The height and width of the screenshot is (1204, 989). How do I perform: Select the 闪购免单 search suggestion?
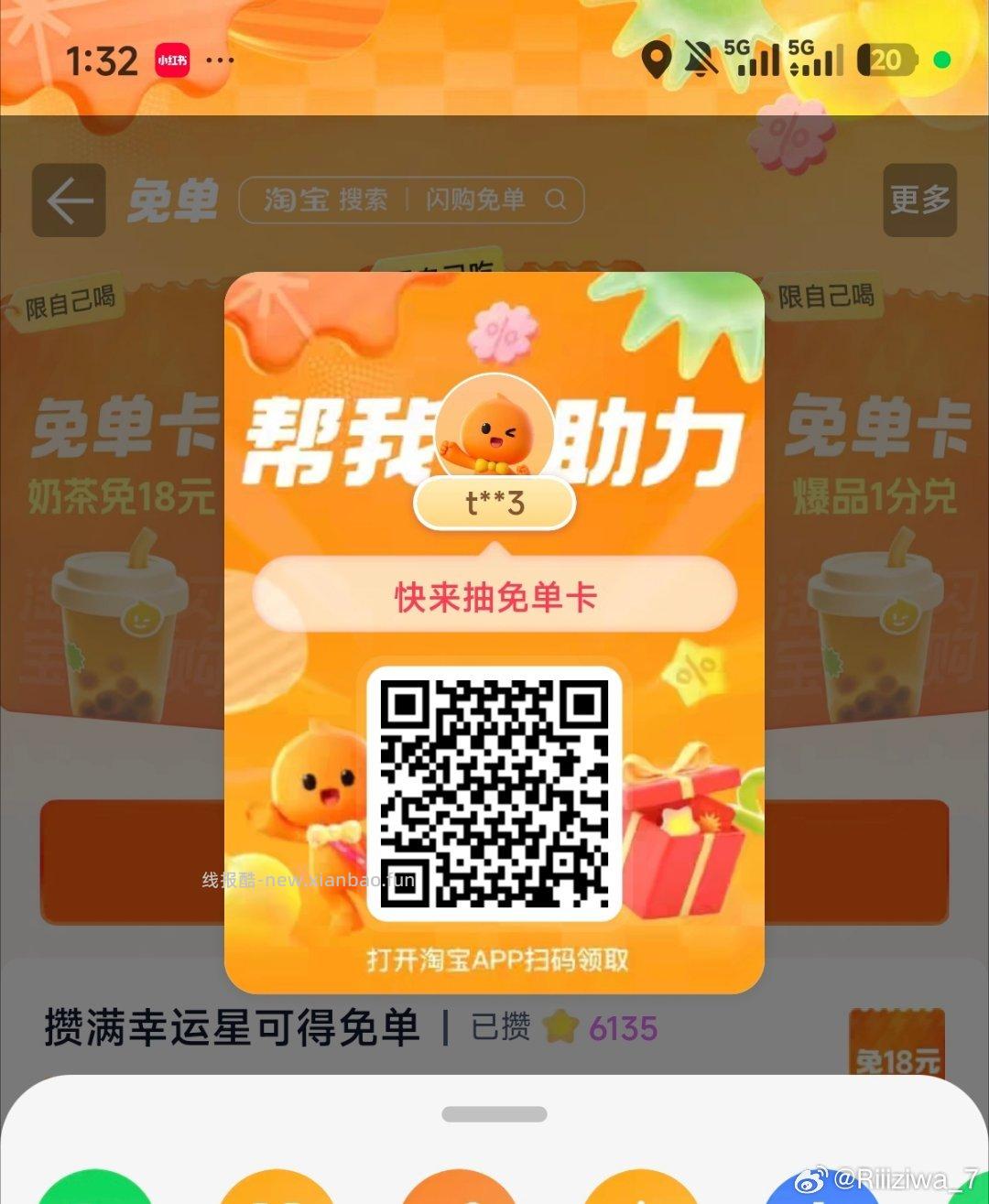474,201
